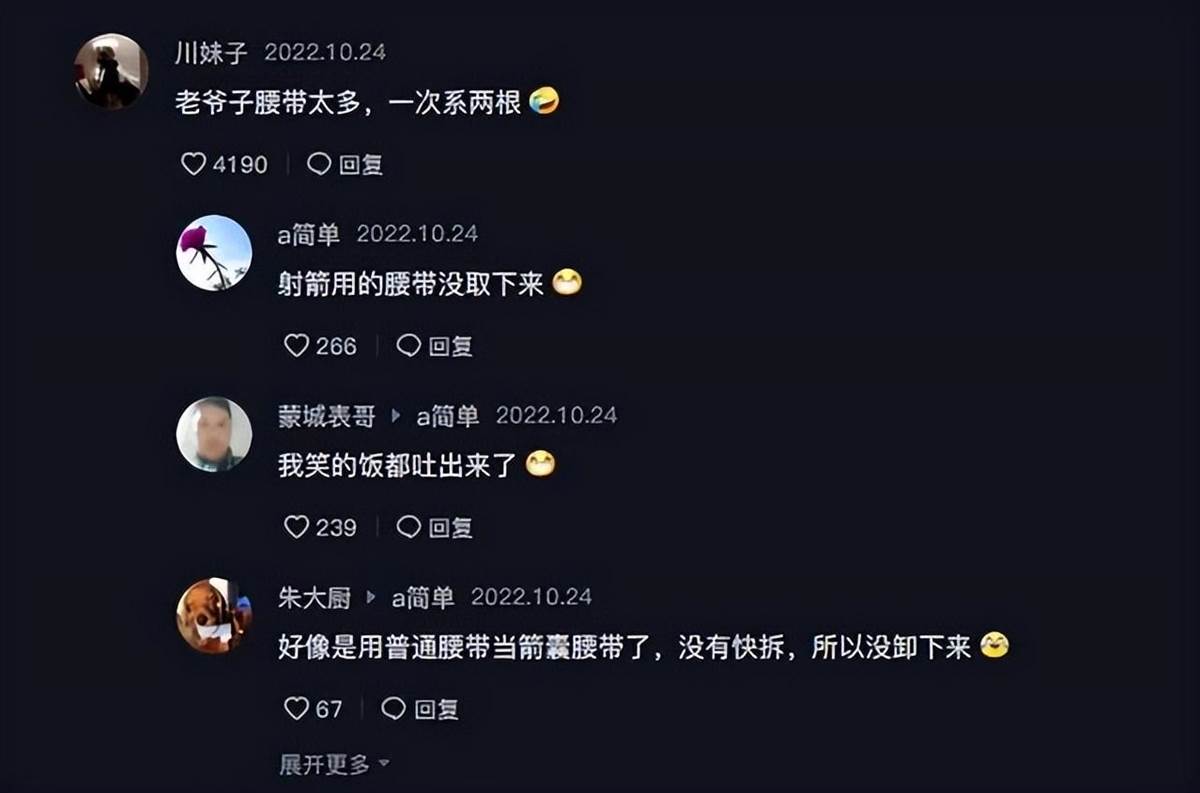Open 蒙城表哥 username link

coord(326,416)
